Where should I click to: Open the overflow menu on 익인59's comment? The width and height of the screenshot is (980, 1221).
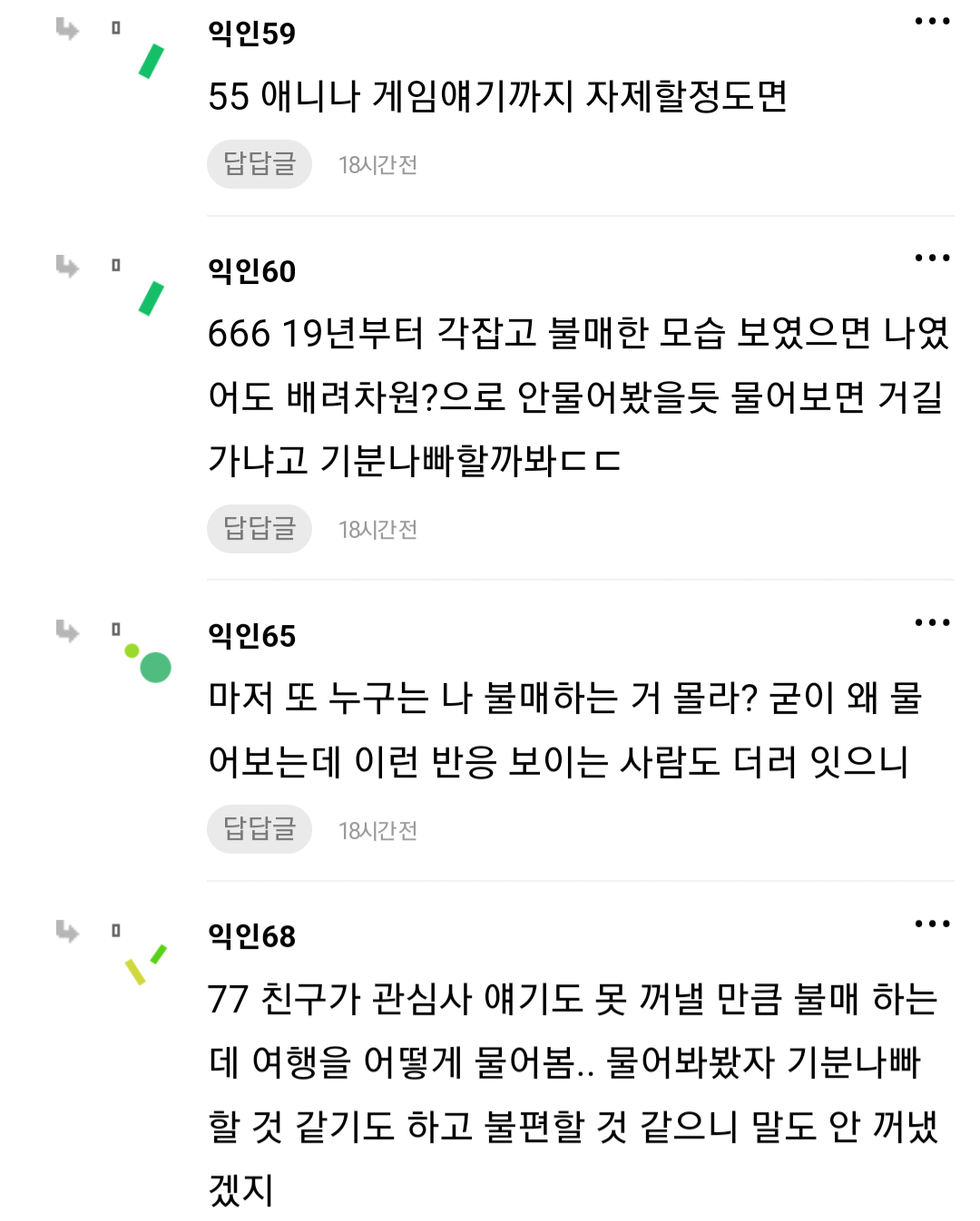(x=932, y=21)
